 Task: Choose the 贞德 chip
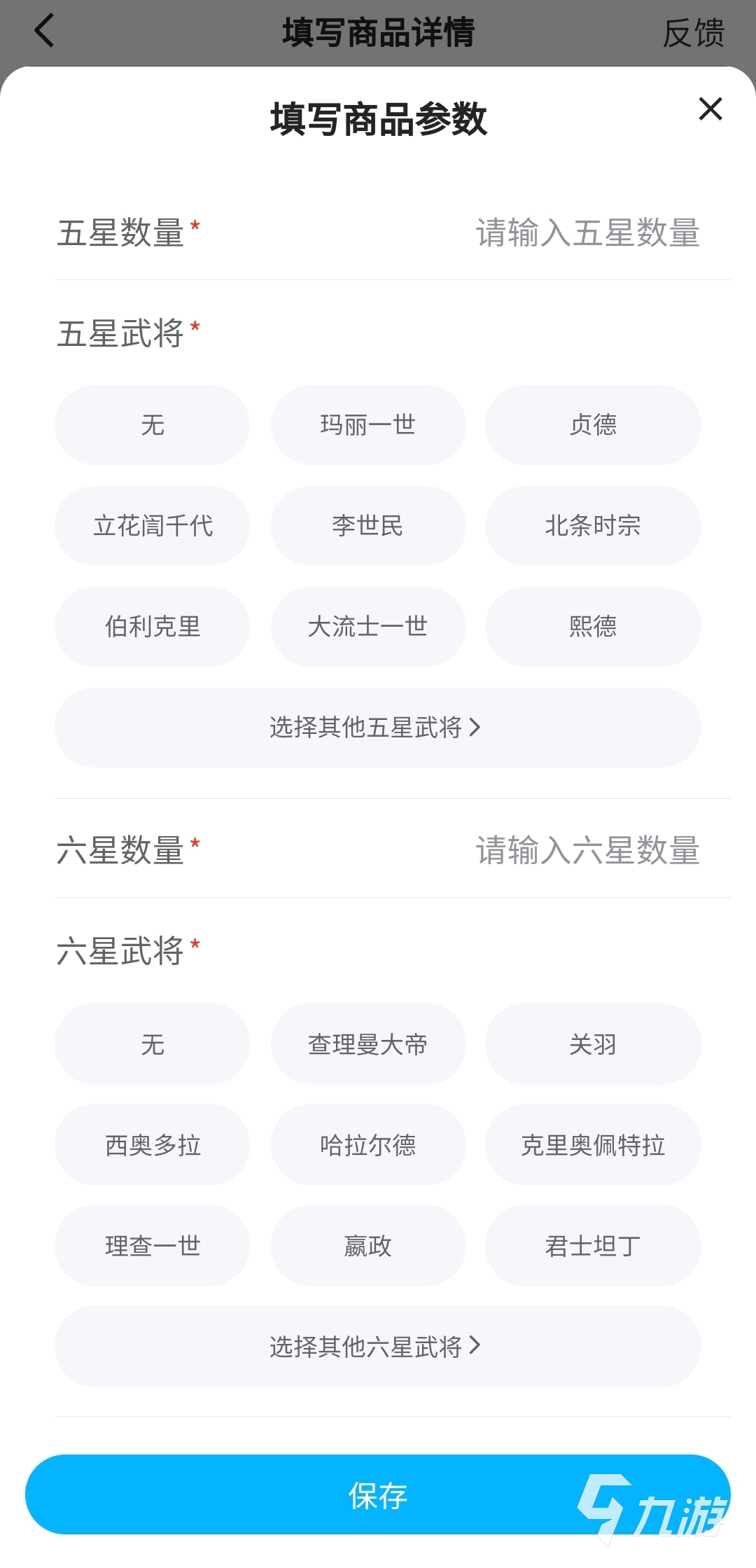[593, 425]
